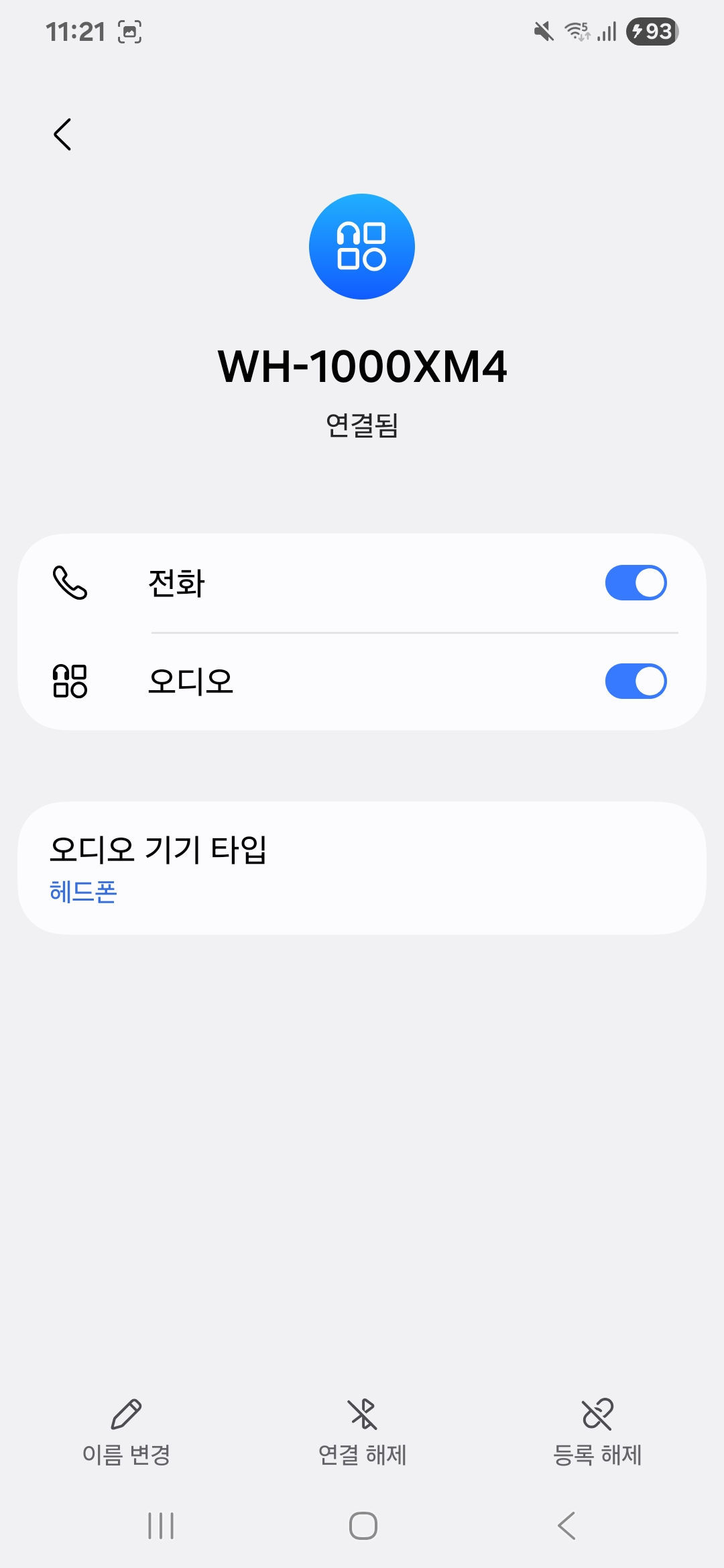
Task: Go back using the top-left arrow
Action: pyautogui.click(x=62, y=134)
